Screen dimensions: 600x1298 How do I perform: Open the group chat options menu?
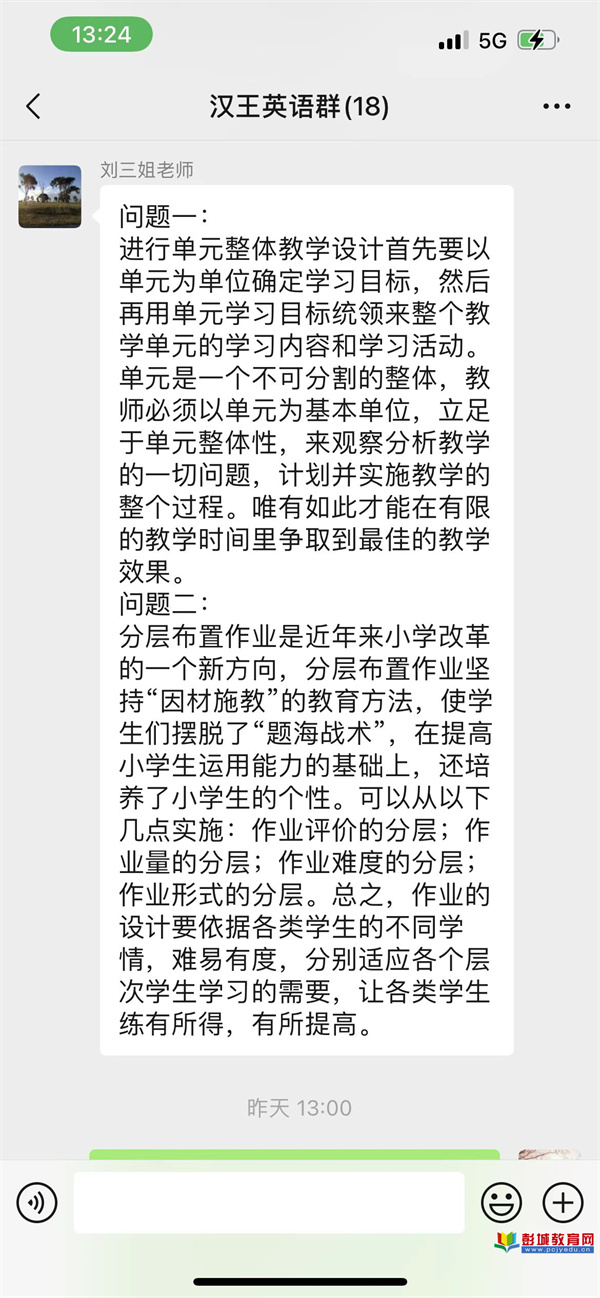(x=556, y=107)
